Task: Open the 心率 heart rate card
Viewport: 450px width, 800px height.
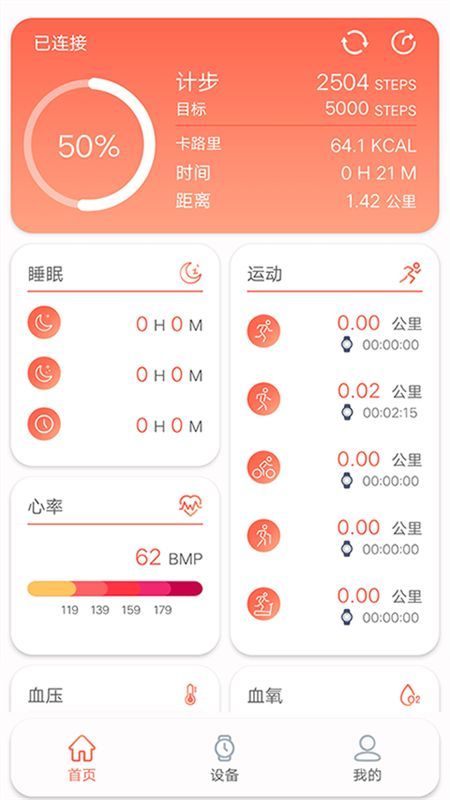Action: point(115,566)
